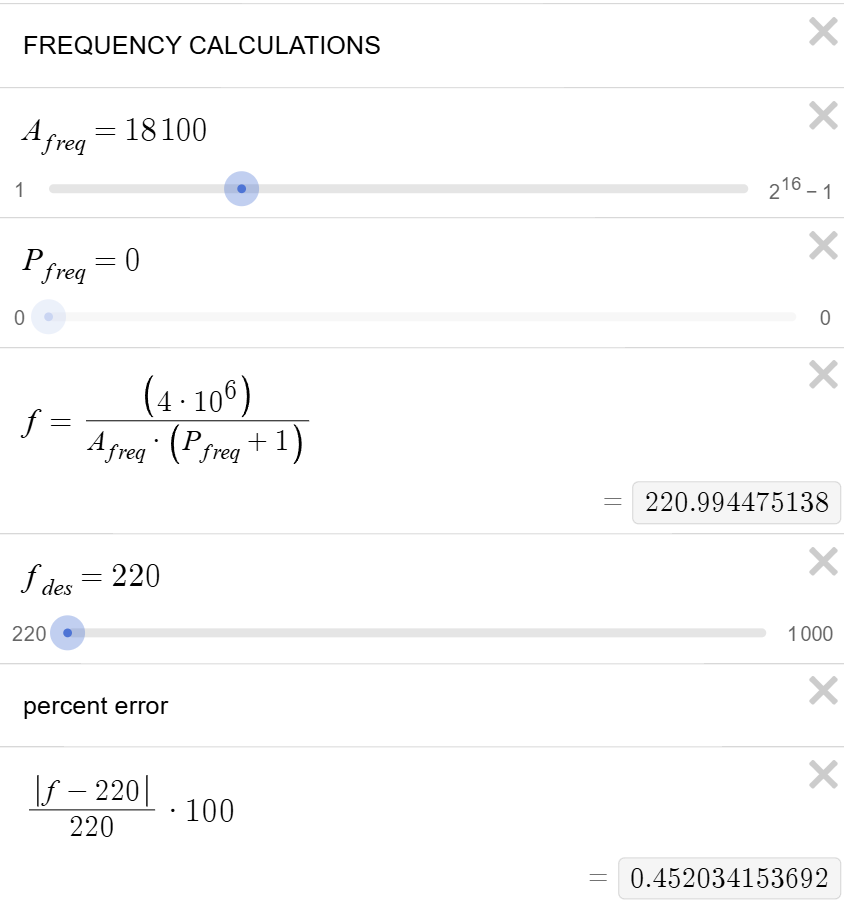
Task: Edit the f frequency formula
Action: (x=165, y=421)
